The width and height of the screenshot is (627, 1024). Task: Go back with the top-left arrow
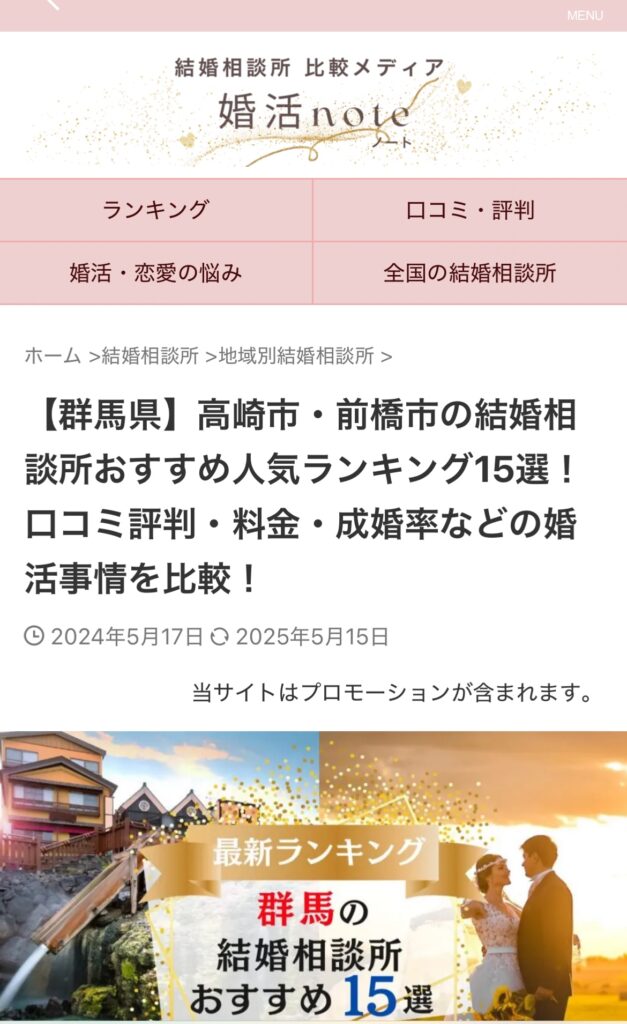pyautogui.click(x=53, y=5)
